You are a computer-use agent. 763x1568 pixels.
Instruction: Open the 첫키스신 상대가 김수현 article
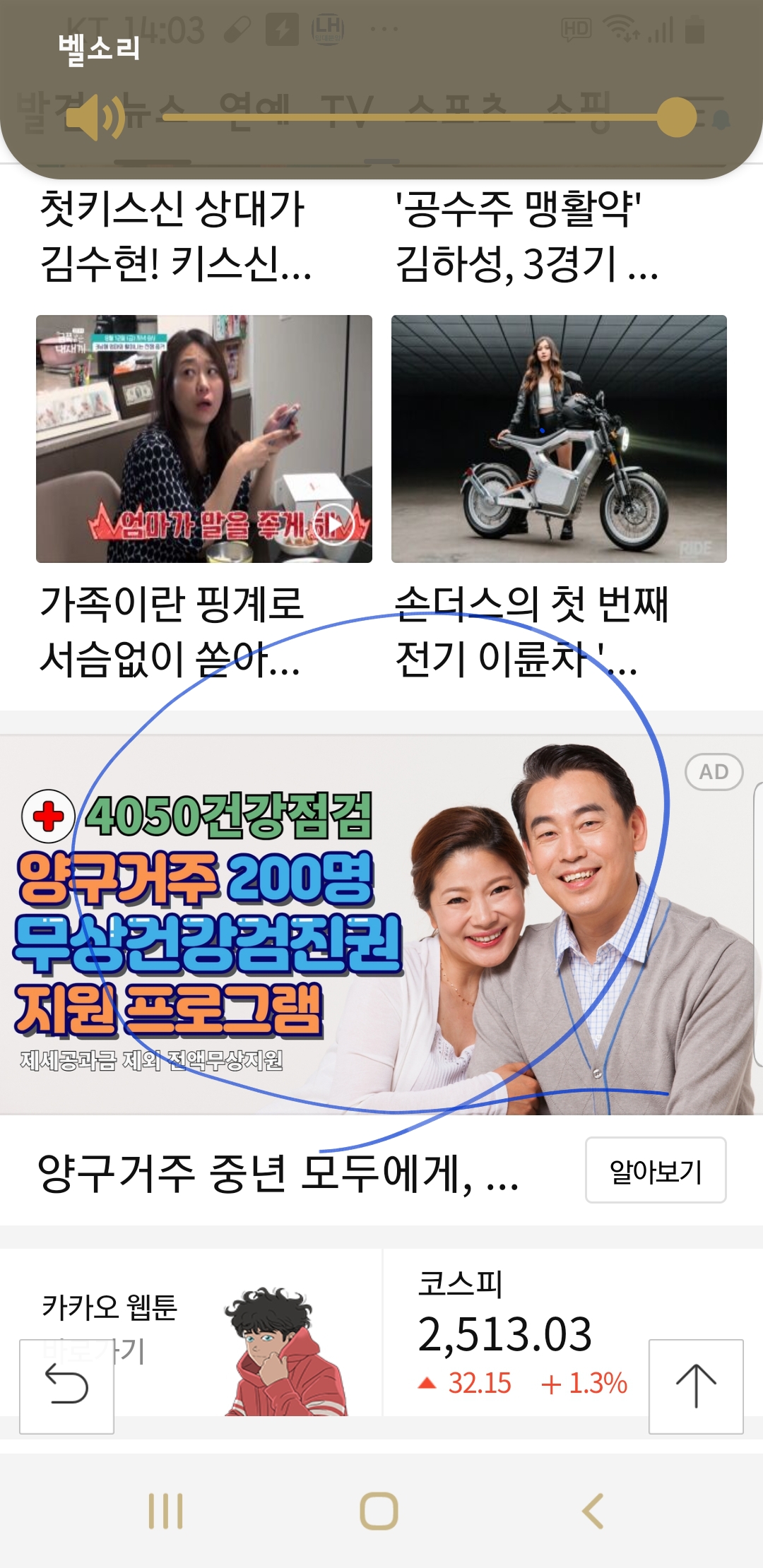click(x=175, y=236)
